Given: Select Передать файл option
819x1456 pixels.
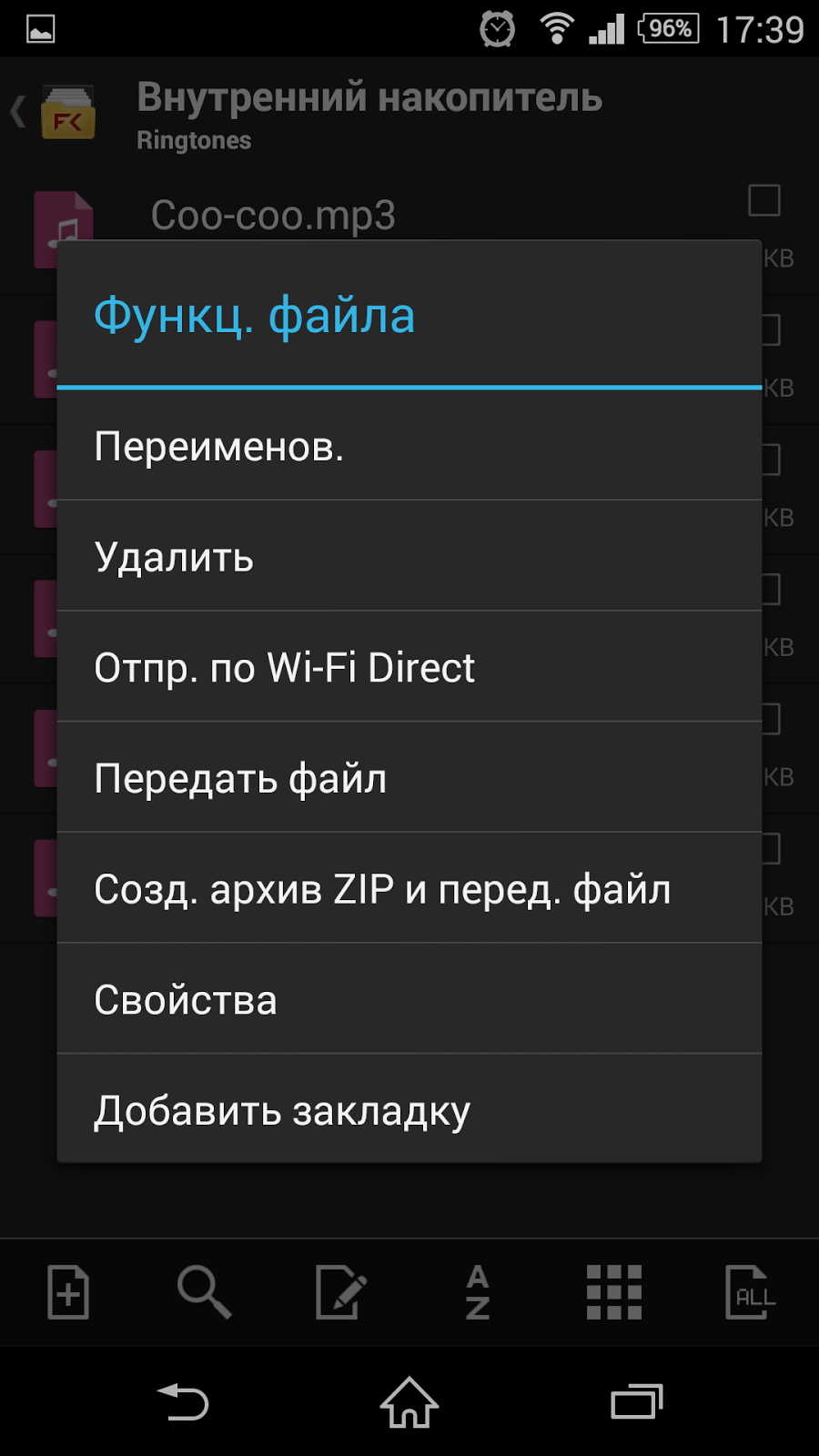Looking at the screenshot, I should pos(409,779).
